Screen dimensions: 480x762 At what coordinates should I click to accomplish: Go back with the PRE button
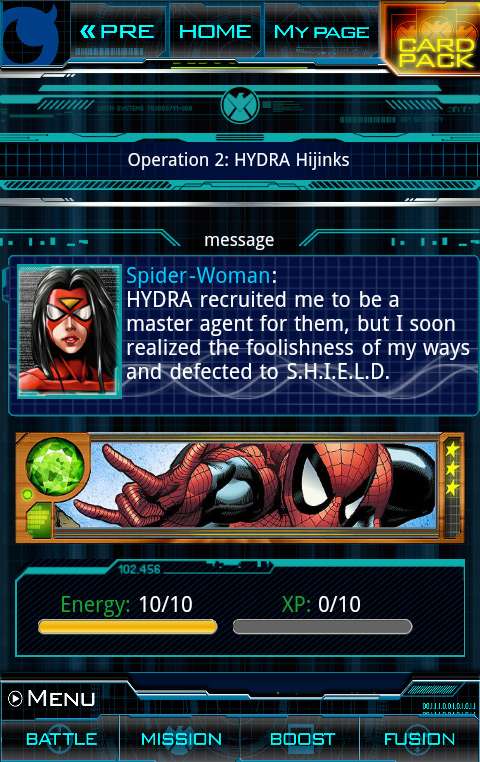(x=118, y=32)
